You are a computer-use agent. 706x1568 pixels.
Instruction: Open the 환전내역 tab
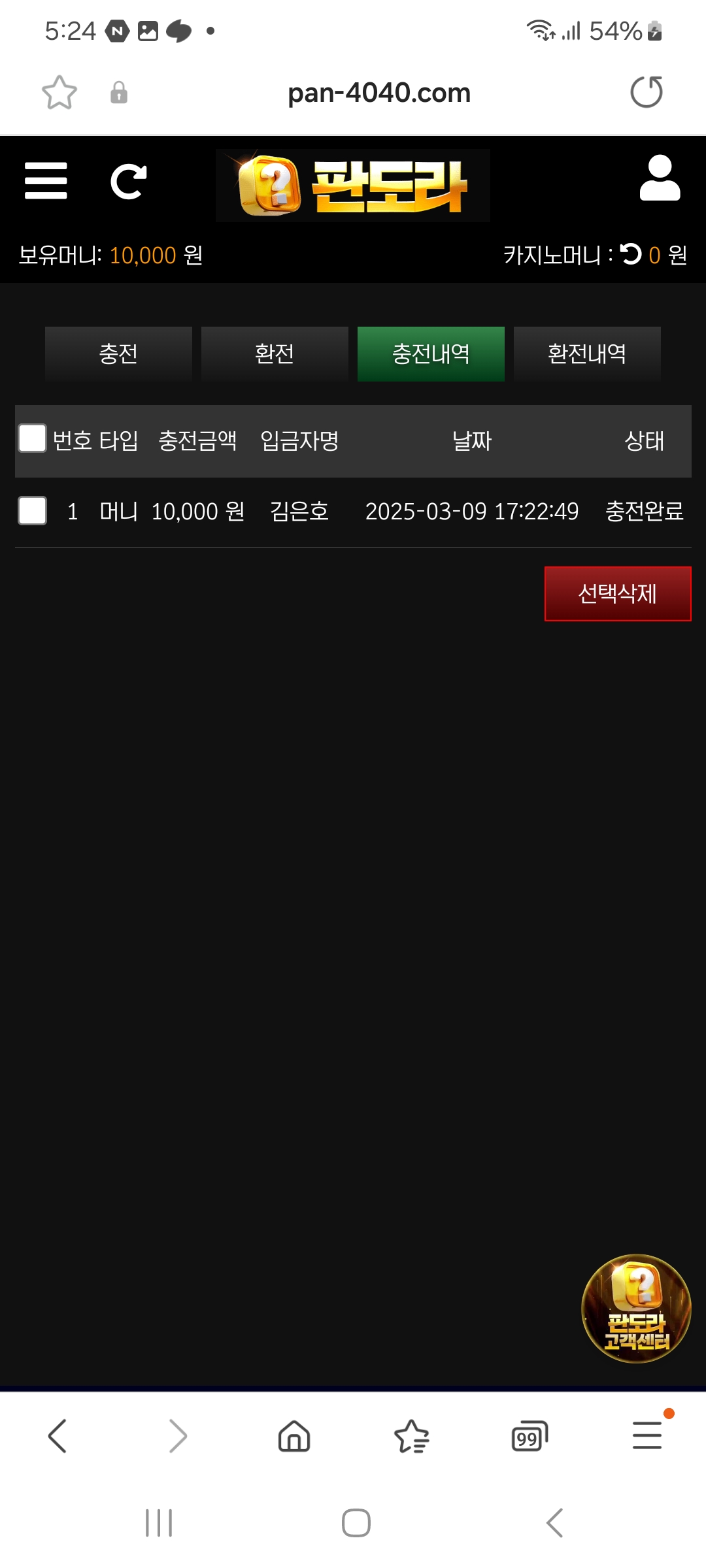tap(587, 353)
